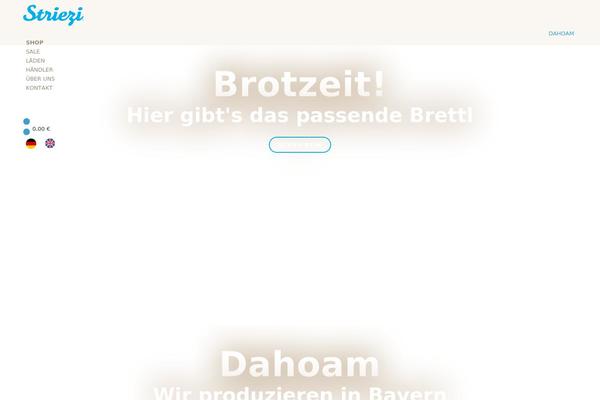The height and width of the screenshot is (400, 600).
Task: Open the SHOP menu item
Action: point(34,43)
